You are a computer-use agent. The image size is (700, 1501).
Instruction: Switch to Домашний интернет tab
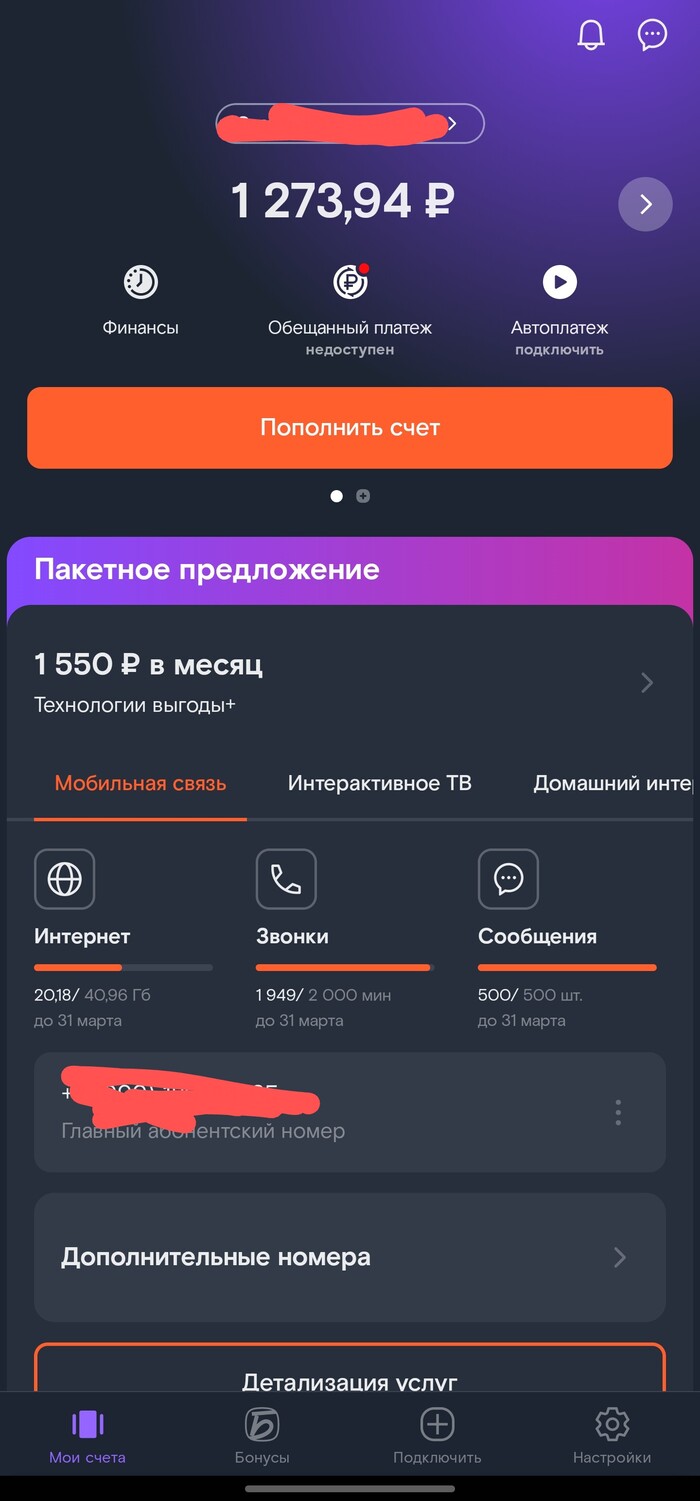(x=612, y=783)
